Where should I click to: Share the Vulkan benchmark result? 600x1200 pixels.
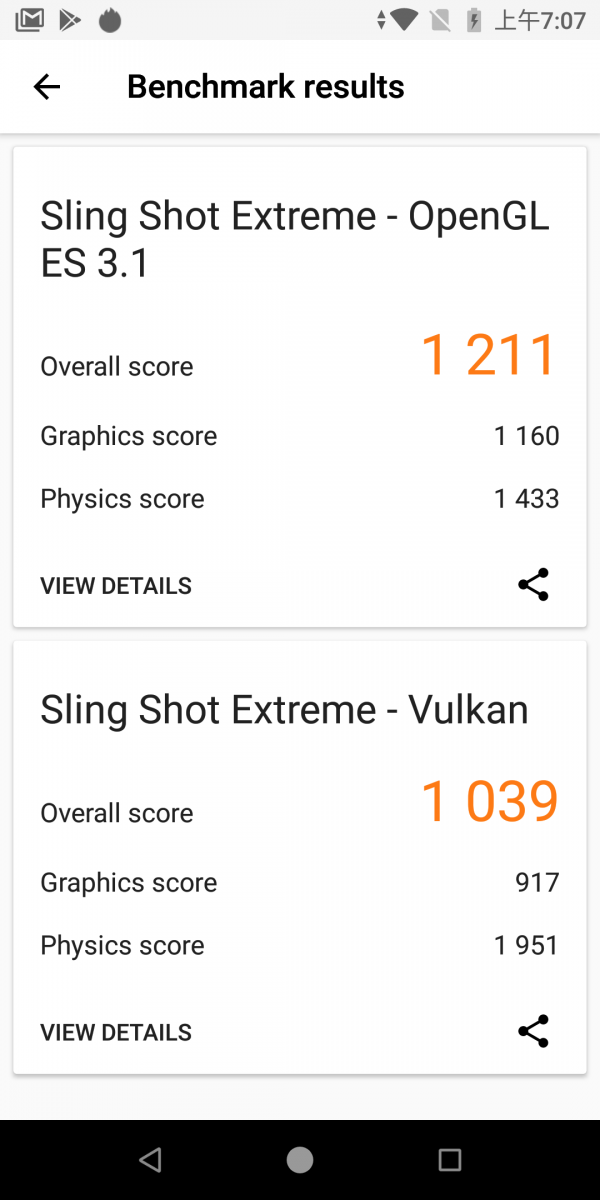click(x=534, y=1031)
